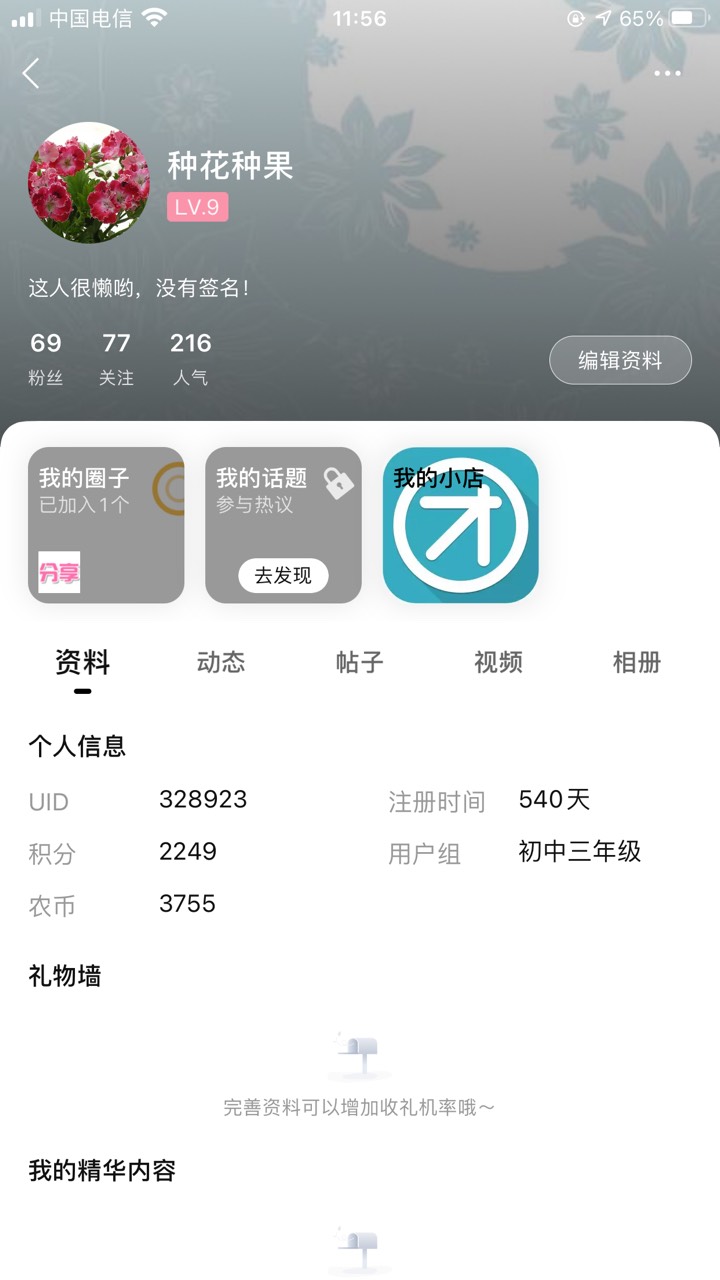Open the three-dot overflow menu
The image size is (720, 1280).
tap(667, 73)
